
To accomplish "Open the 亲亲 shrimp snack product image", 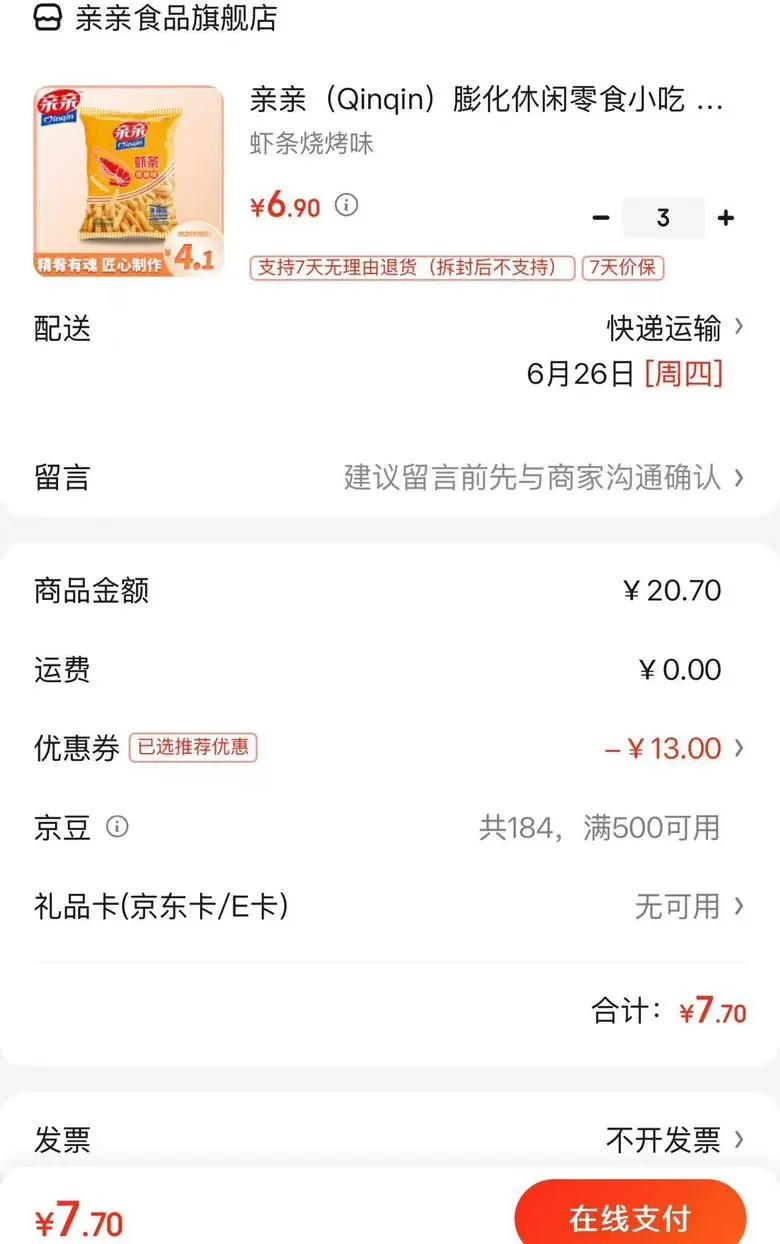I will coord(128,181).
